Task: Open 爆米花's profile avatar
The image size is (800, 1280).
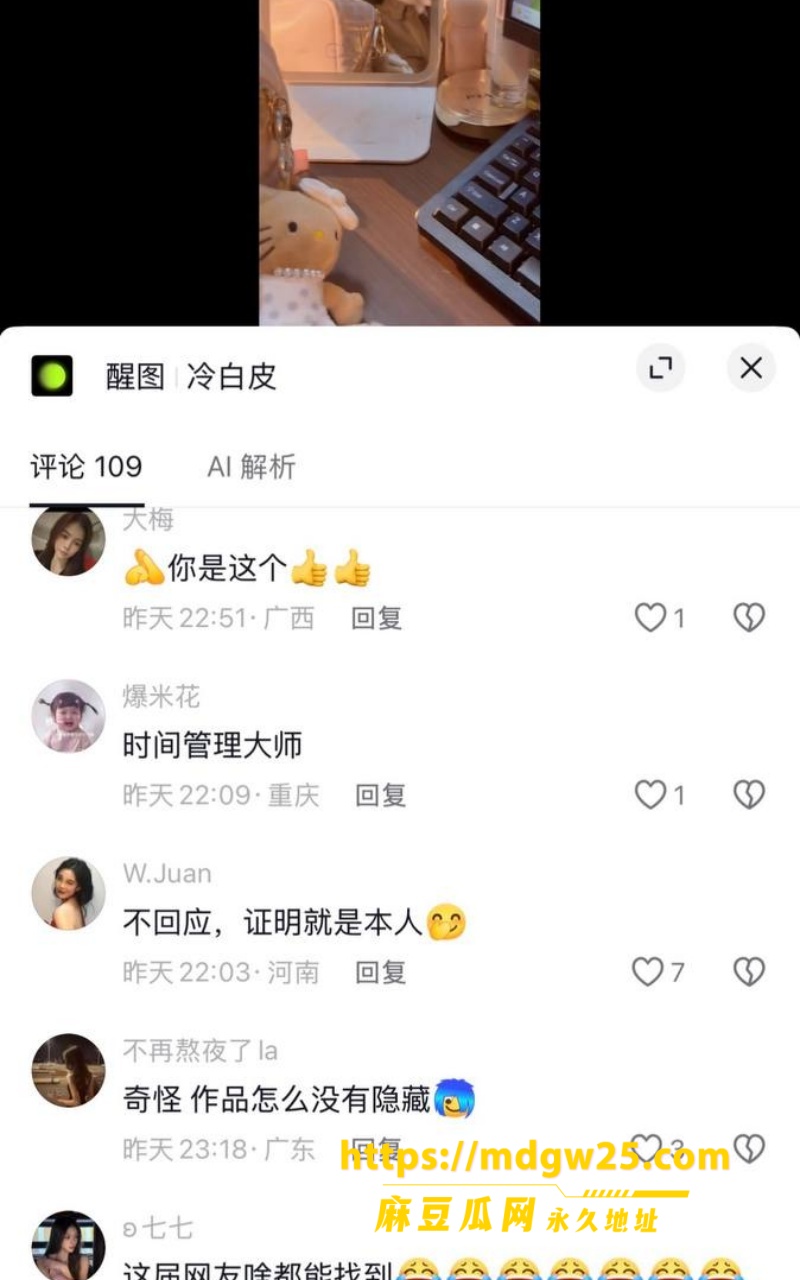Action: 69,716
